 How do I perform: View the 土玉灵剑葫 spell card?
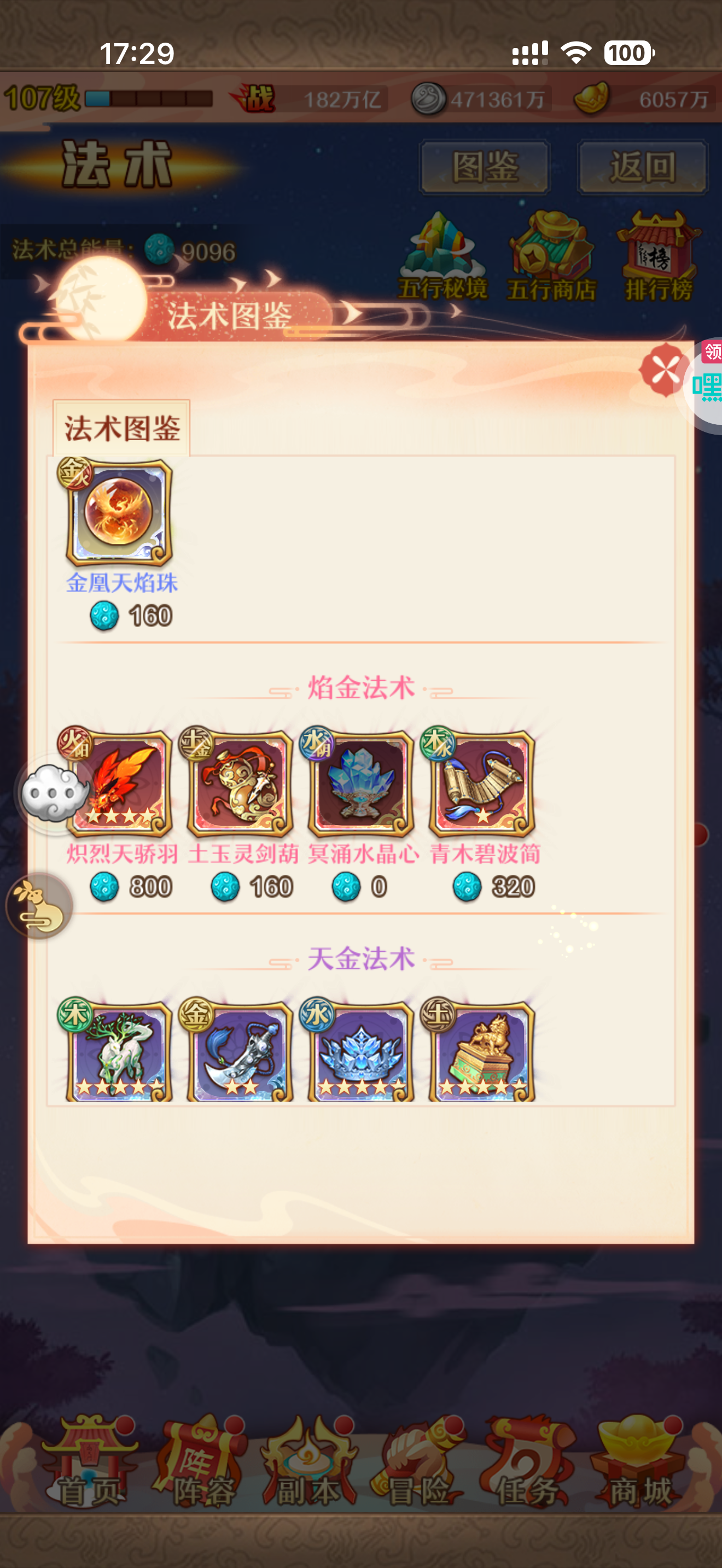pos(240,783)
